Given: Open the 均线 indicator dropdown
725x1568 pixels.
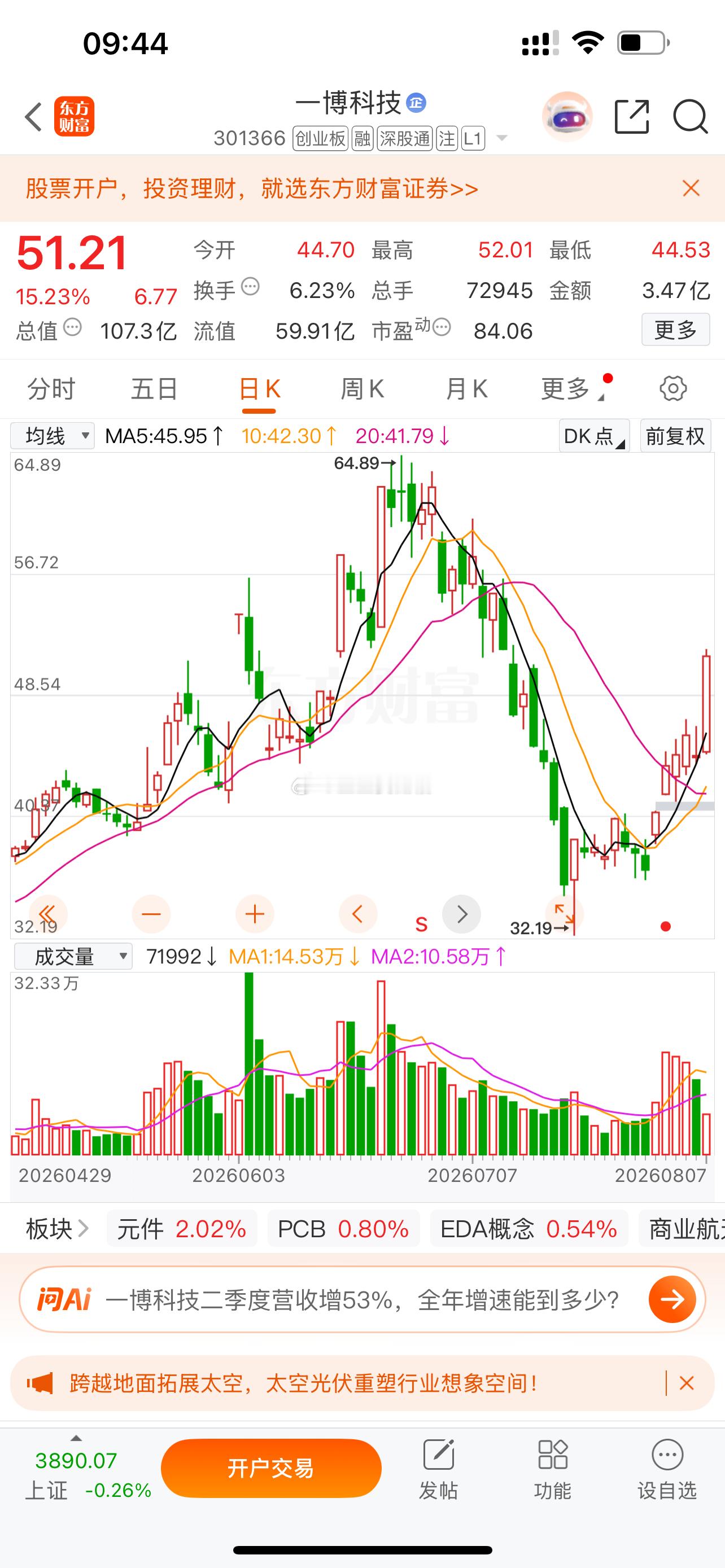Looking at the screenshot, I should [53, 436].
